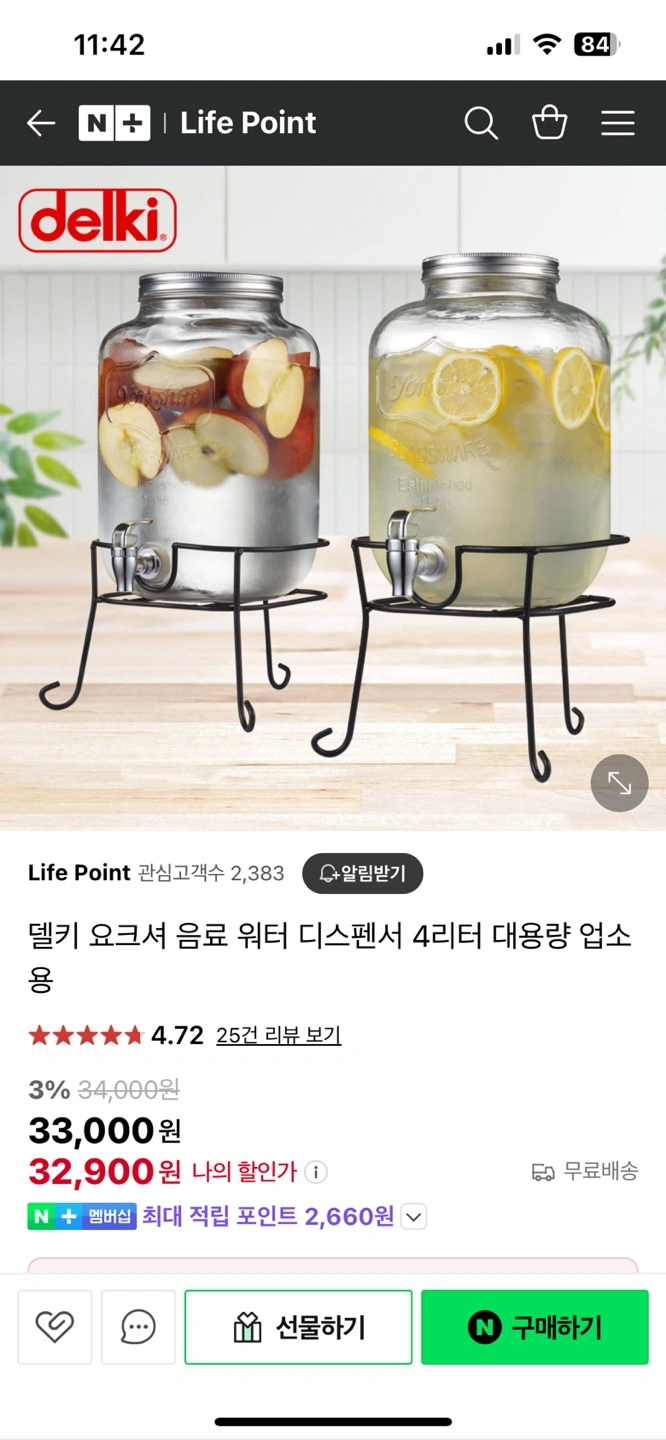Open the hamburger menu

pyautogui.click(x=618, y=123)
